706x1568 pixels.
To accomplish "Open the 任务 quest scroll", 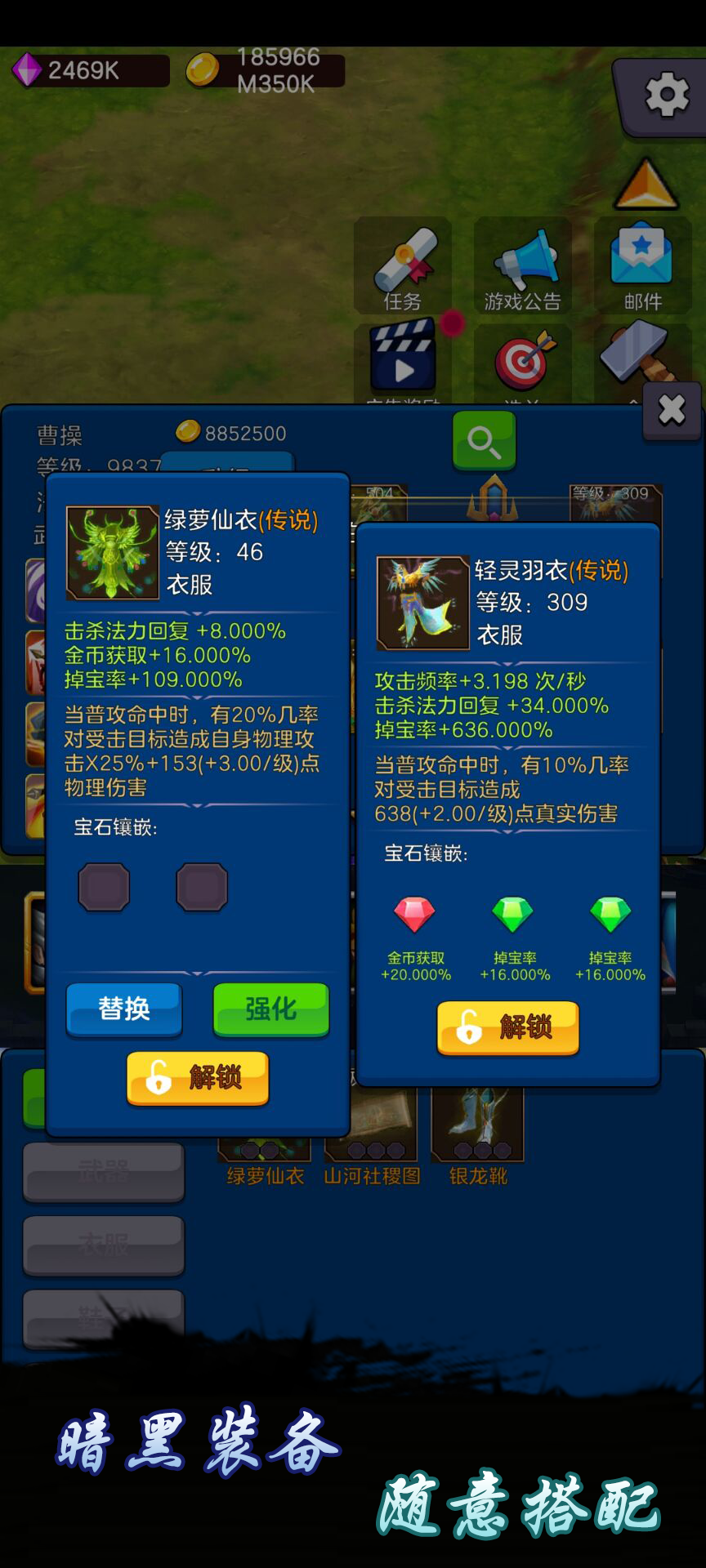I will [x=403, y=268].
